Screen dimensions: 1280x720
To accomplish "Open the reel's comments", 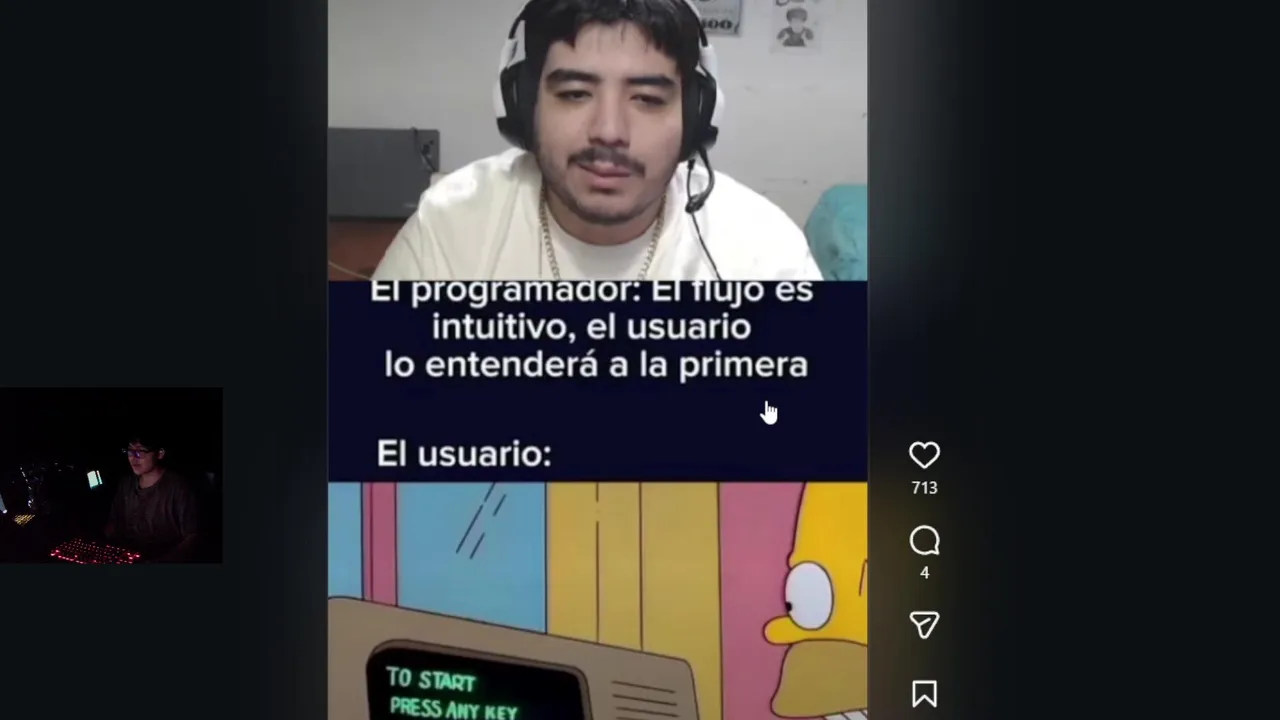I will (924, 542).
